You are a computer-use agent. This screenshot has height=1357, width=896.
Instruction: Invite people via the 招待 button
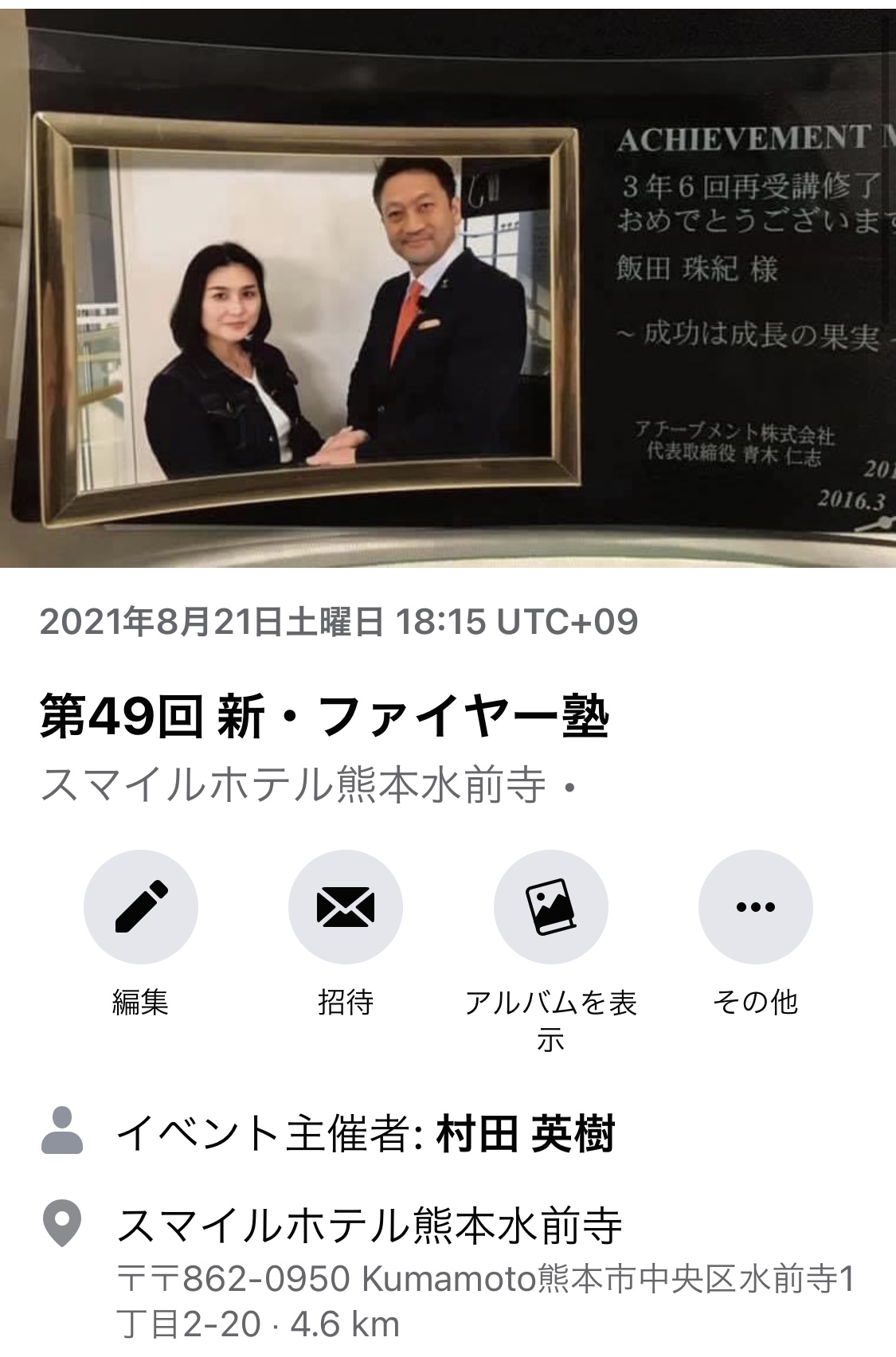coord(345,908)
